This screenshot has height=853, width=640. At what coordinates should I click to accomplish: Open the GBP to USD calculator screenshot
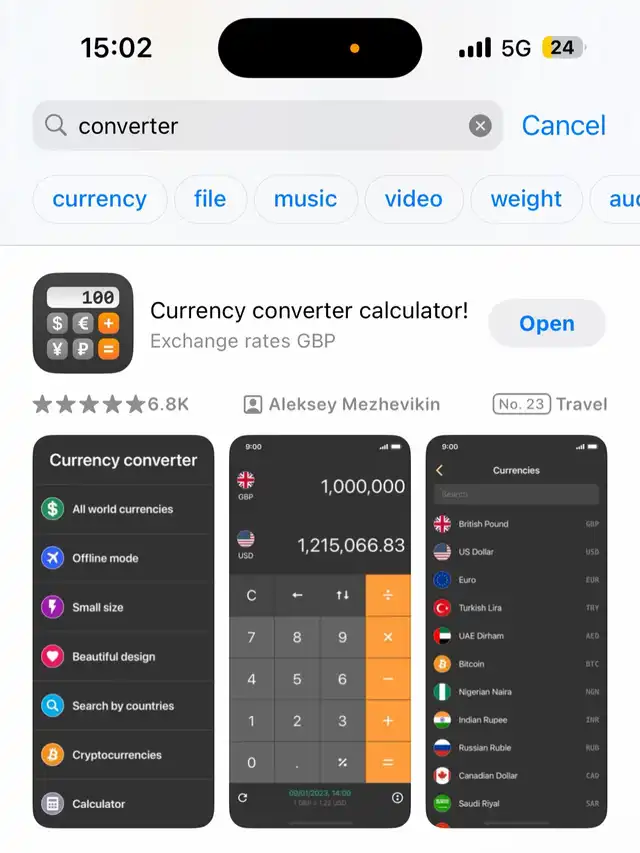pyautogui.click(x=320, y=630)
